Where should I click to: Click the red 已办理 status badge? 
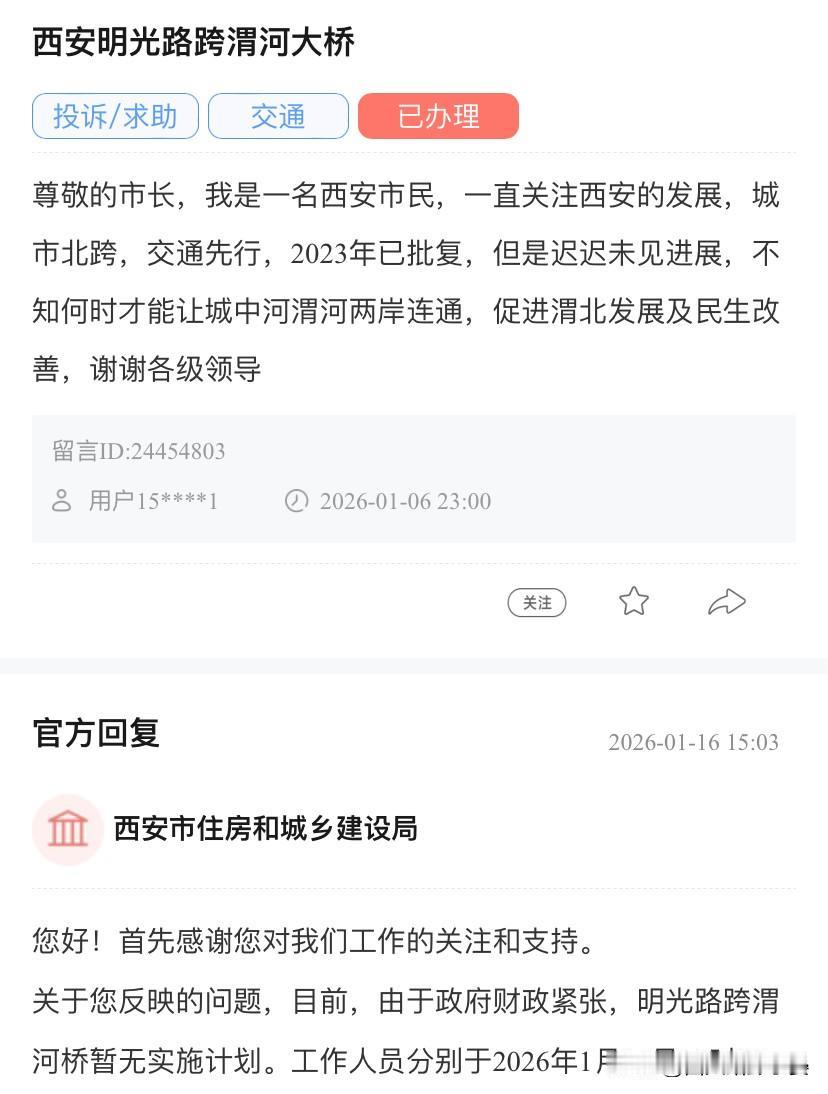pos(437,116)
